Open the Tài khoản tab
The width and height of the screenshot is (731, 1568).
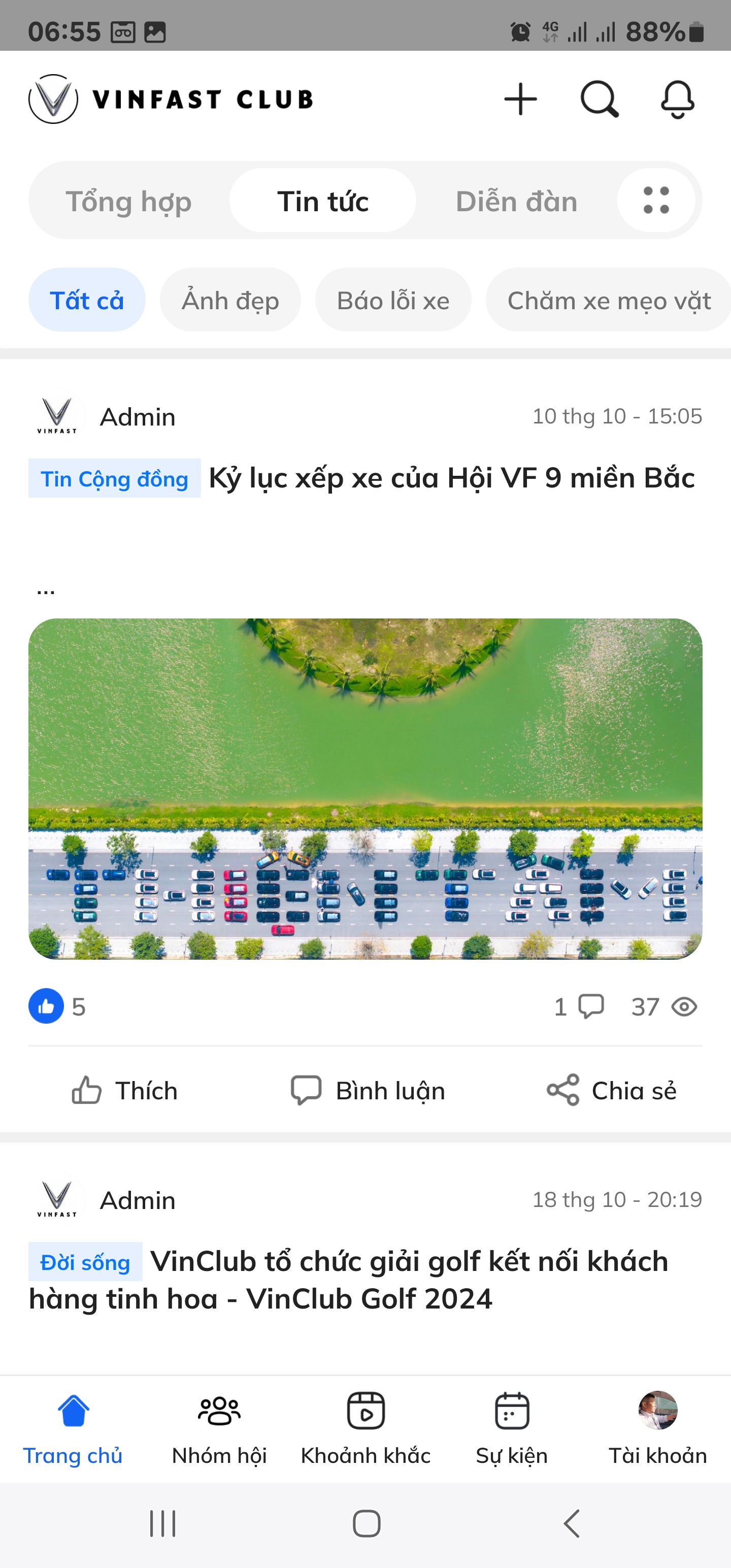[657, 1427]
